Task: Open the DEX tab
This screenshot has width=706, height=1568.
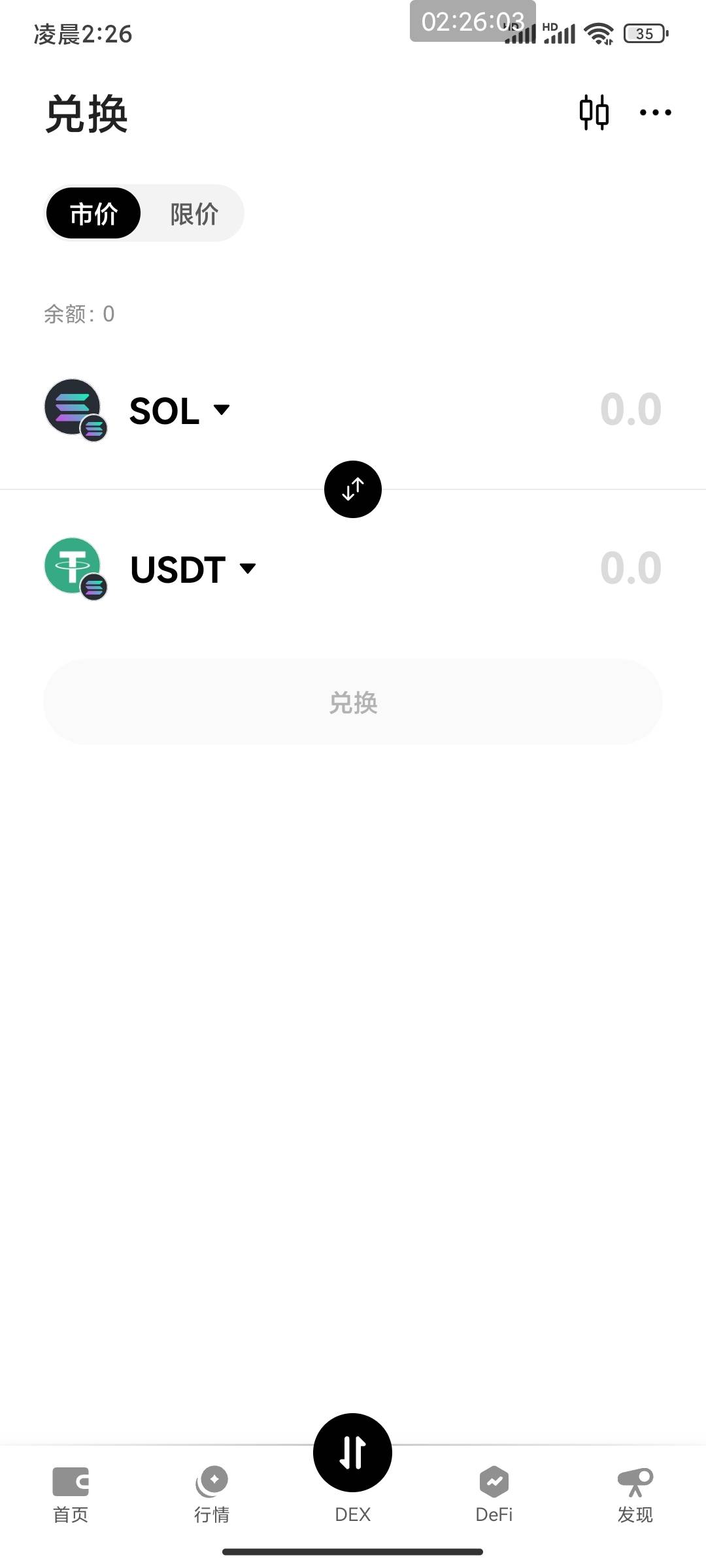Action: [x=353, y=1469]
